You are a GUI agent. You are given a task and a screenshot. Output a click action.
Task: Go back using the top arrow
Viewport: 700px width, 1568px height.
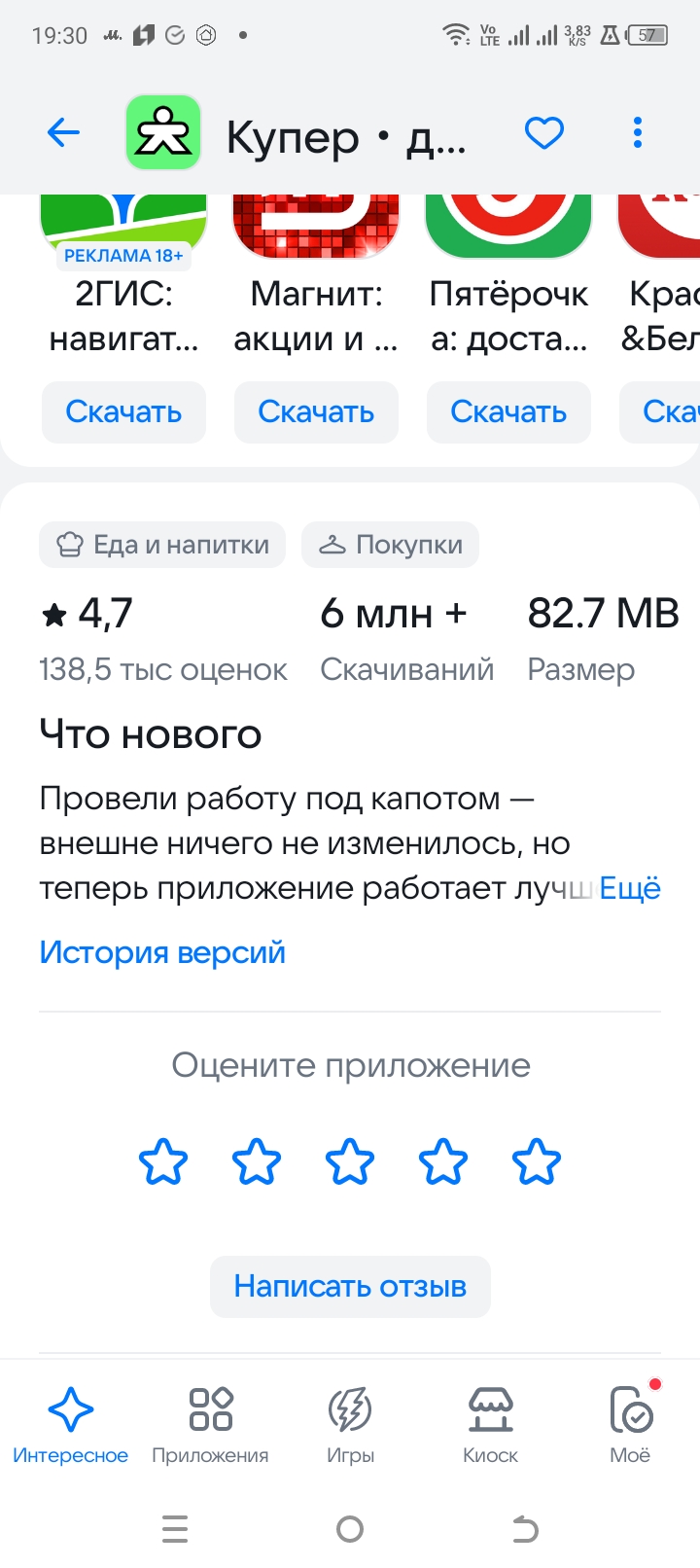click(x=63, y=132)
